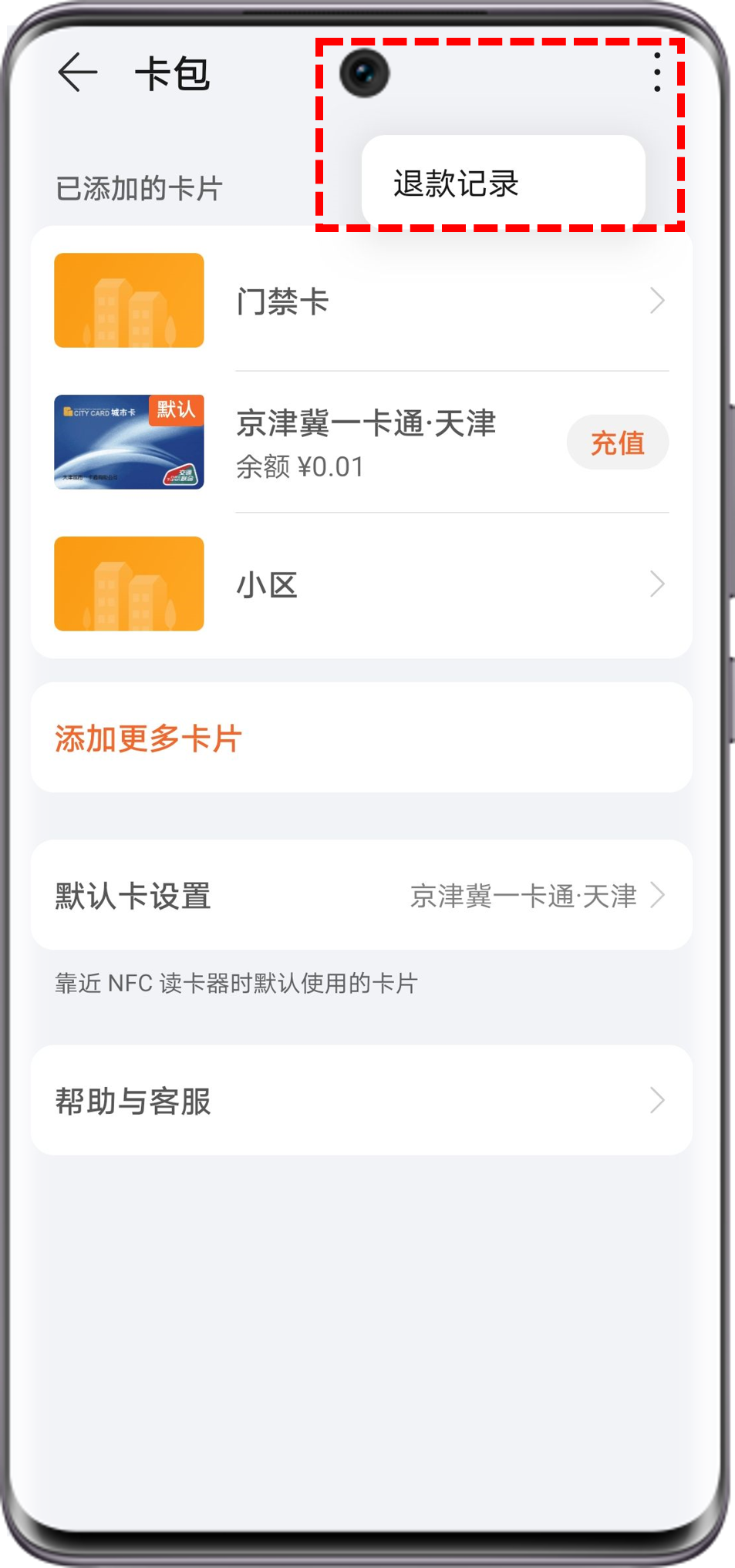This screenshot has height=1568, width=735.
Task: Open the 门禁卡 card
Action: pos(361,301)
